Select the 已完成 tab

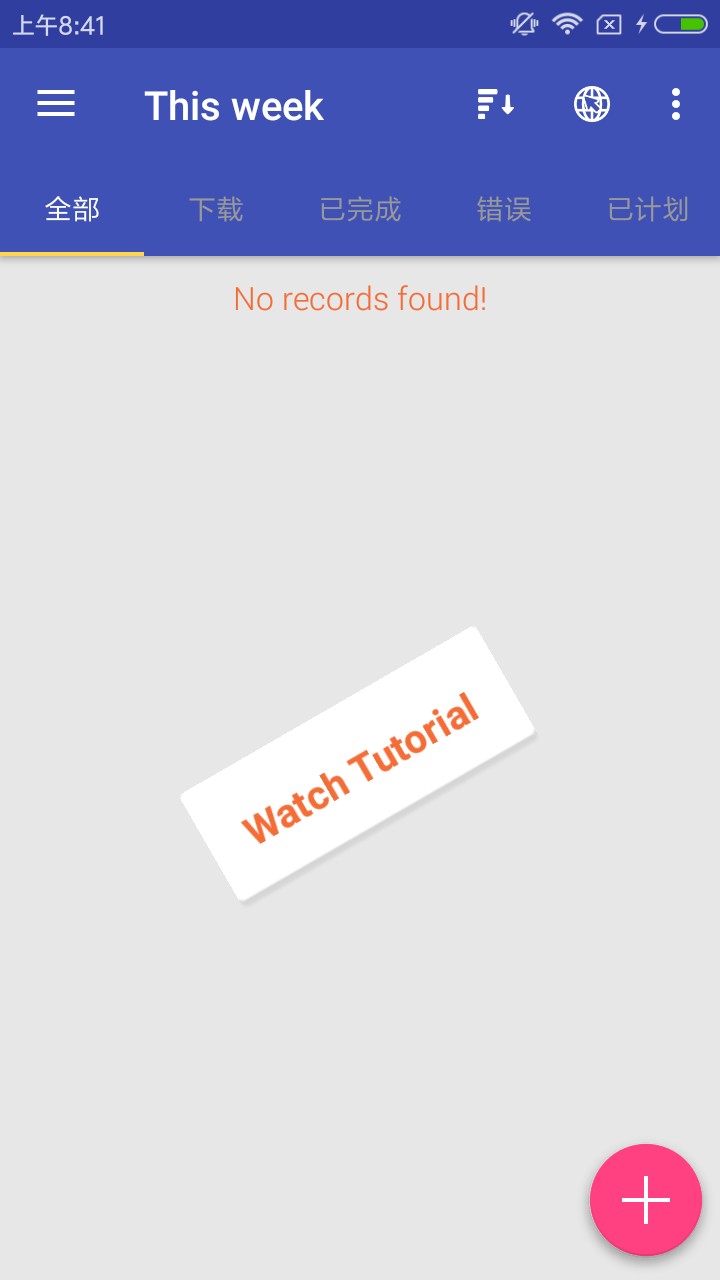360,210
